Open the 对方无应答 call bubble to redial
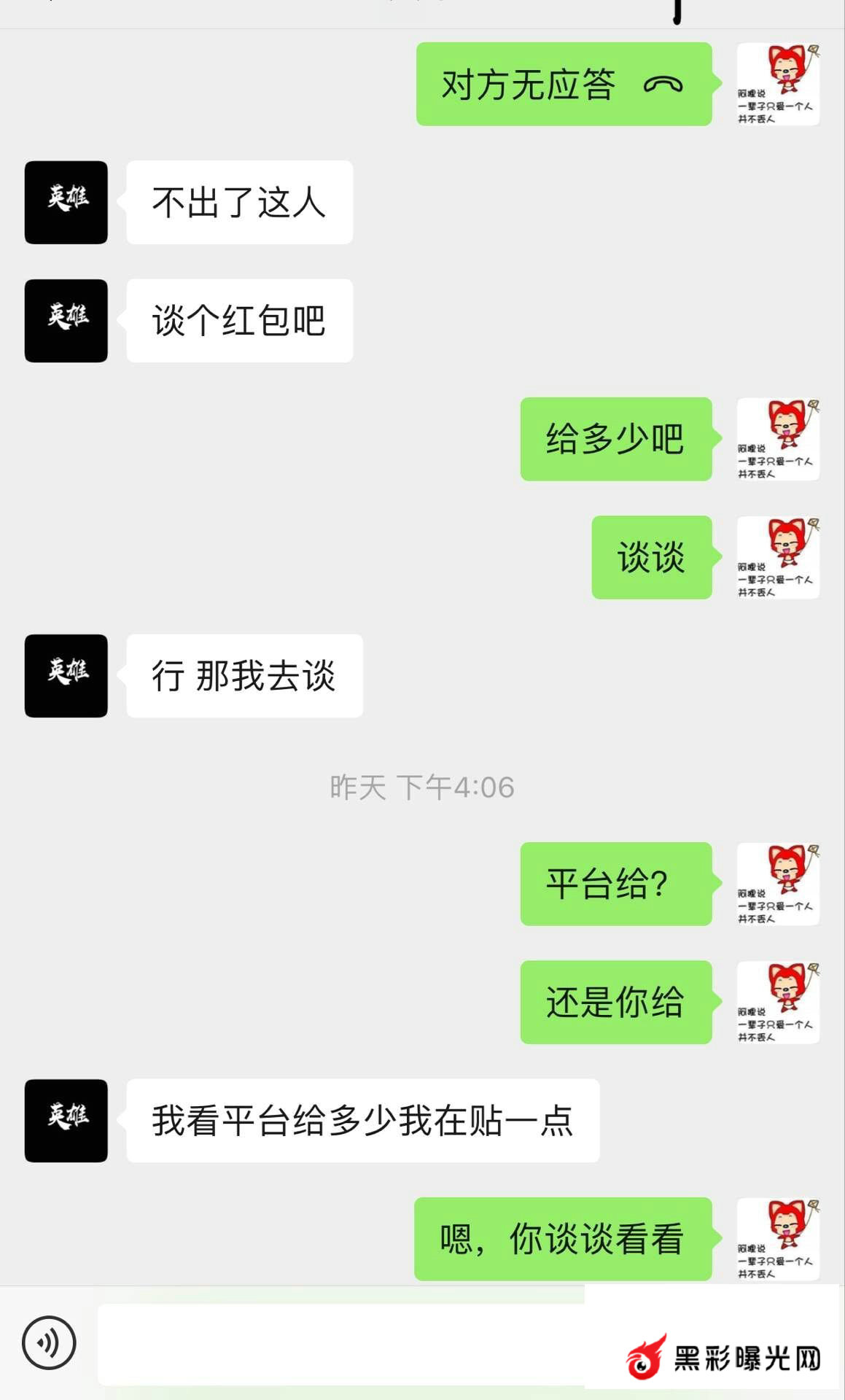This screenshot has height=1400, width=845. 563,85
